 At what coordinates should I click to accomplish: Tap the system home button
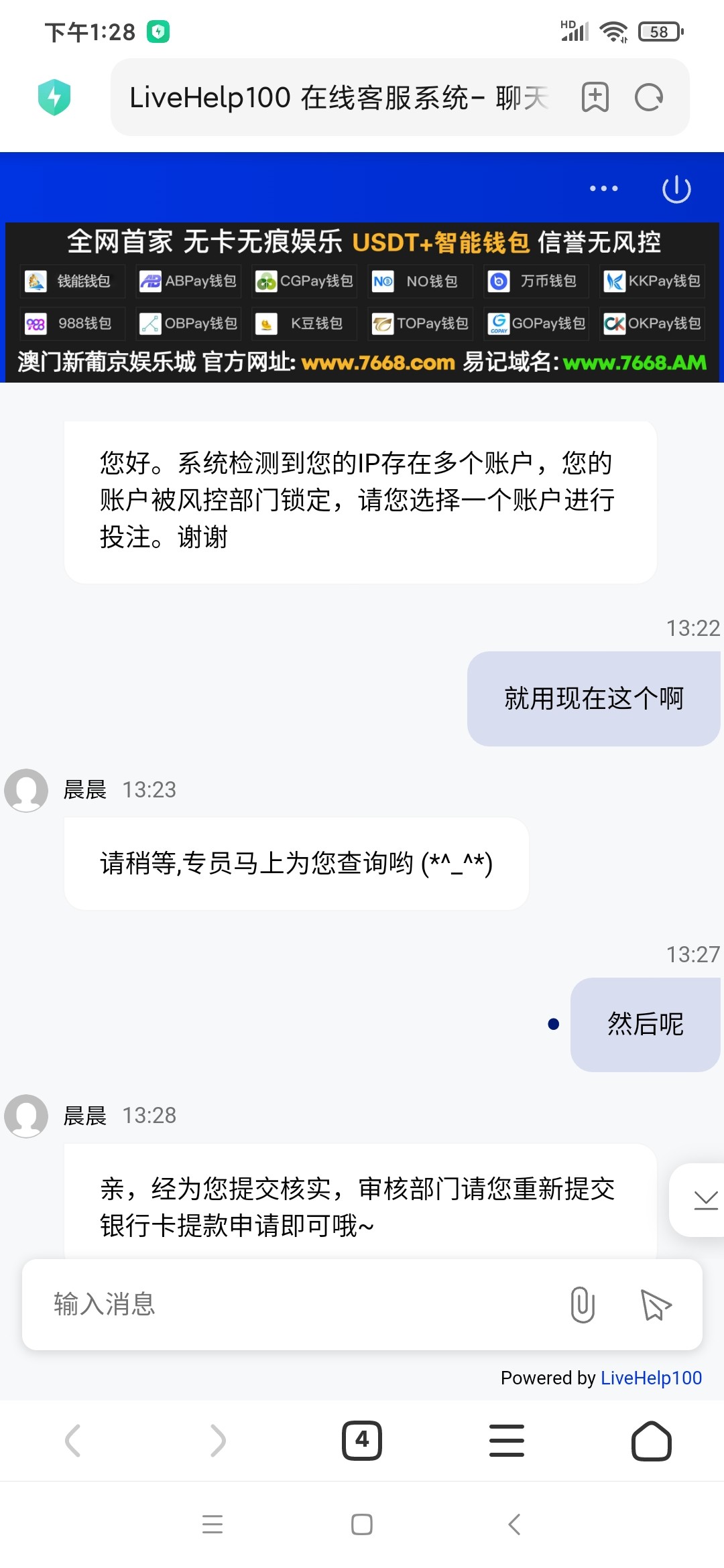(x=362, y=1524)
